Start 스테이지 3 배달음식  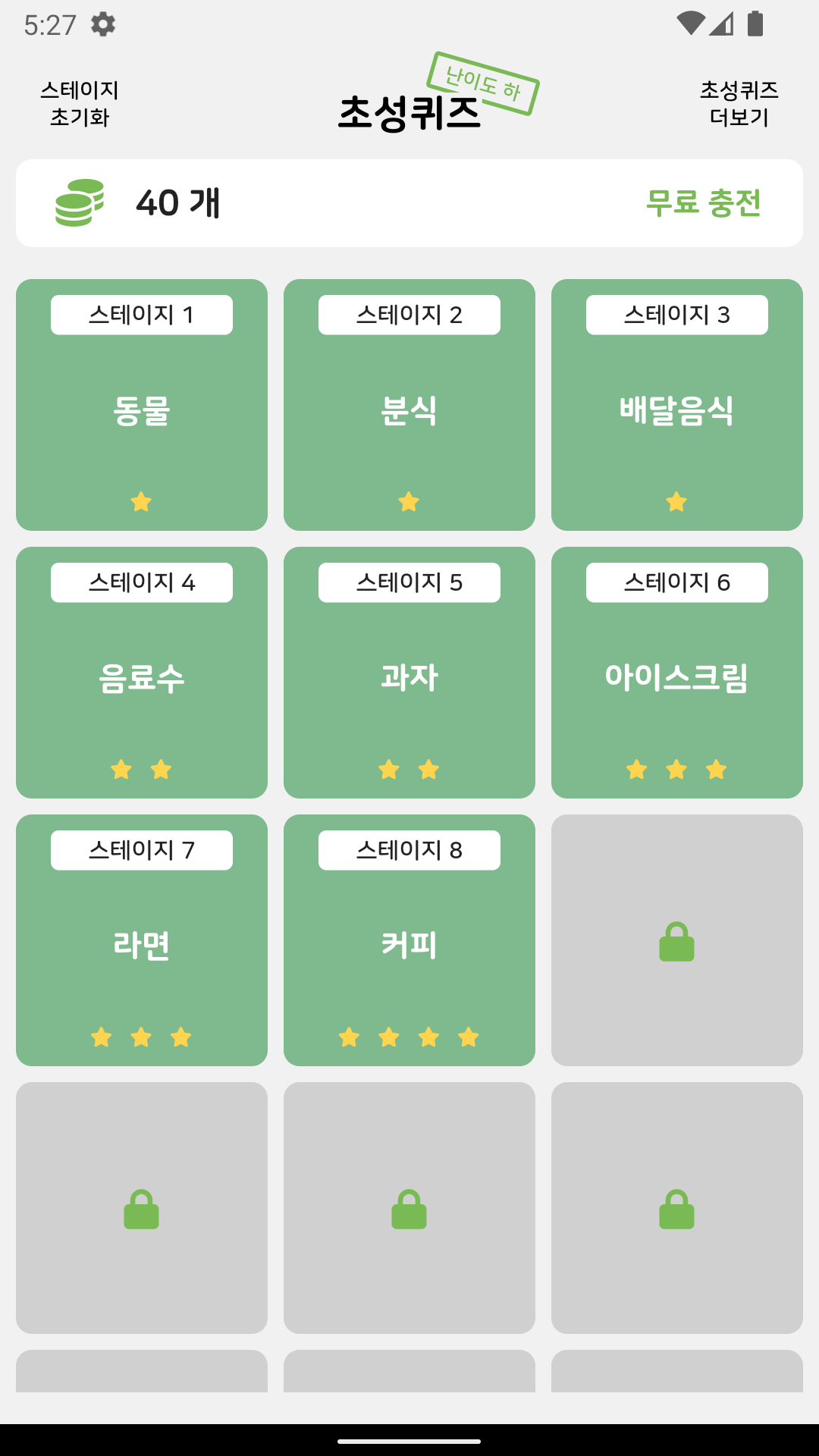pos(677,405)
